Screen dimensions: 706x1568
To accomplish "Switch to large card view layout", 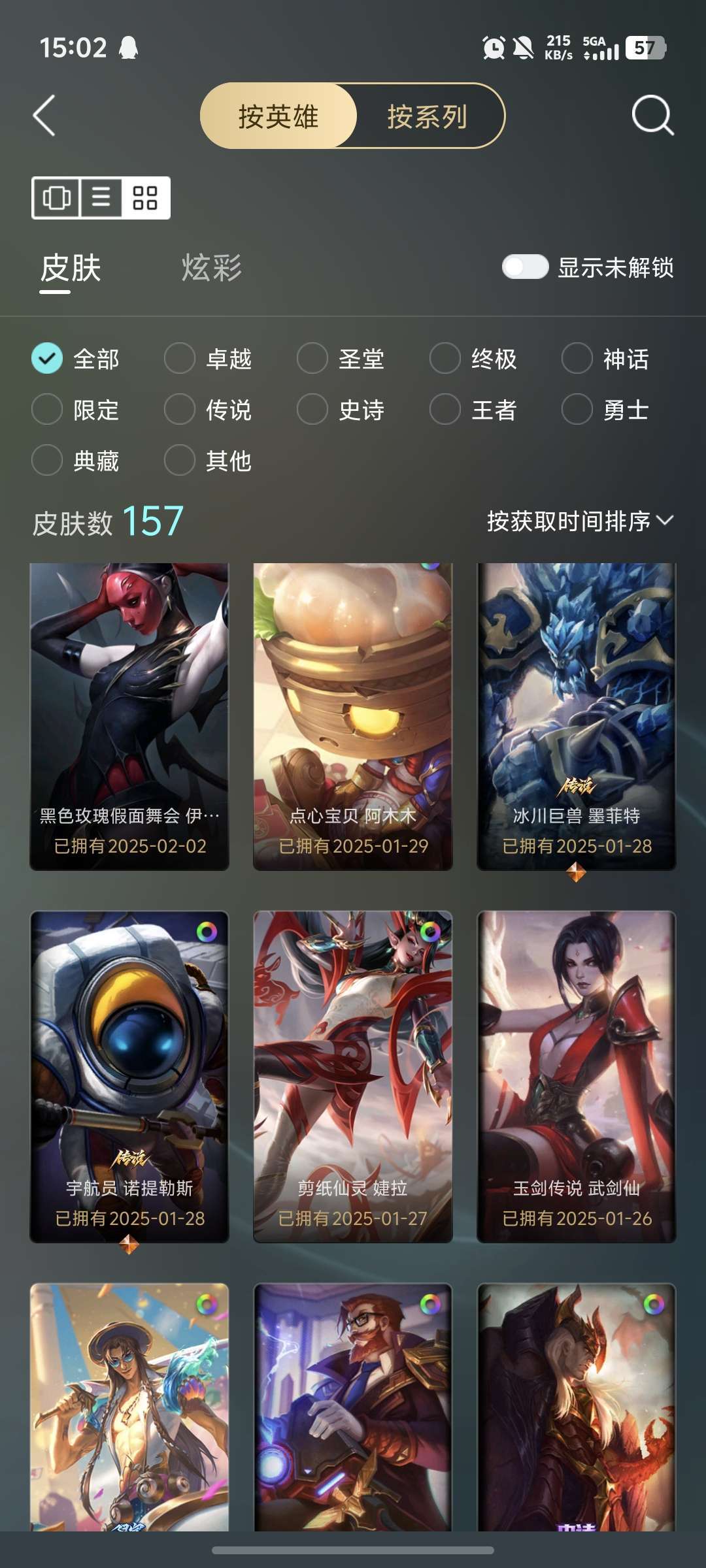I will pos(58,199).
